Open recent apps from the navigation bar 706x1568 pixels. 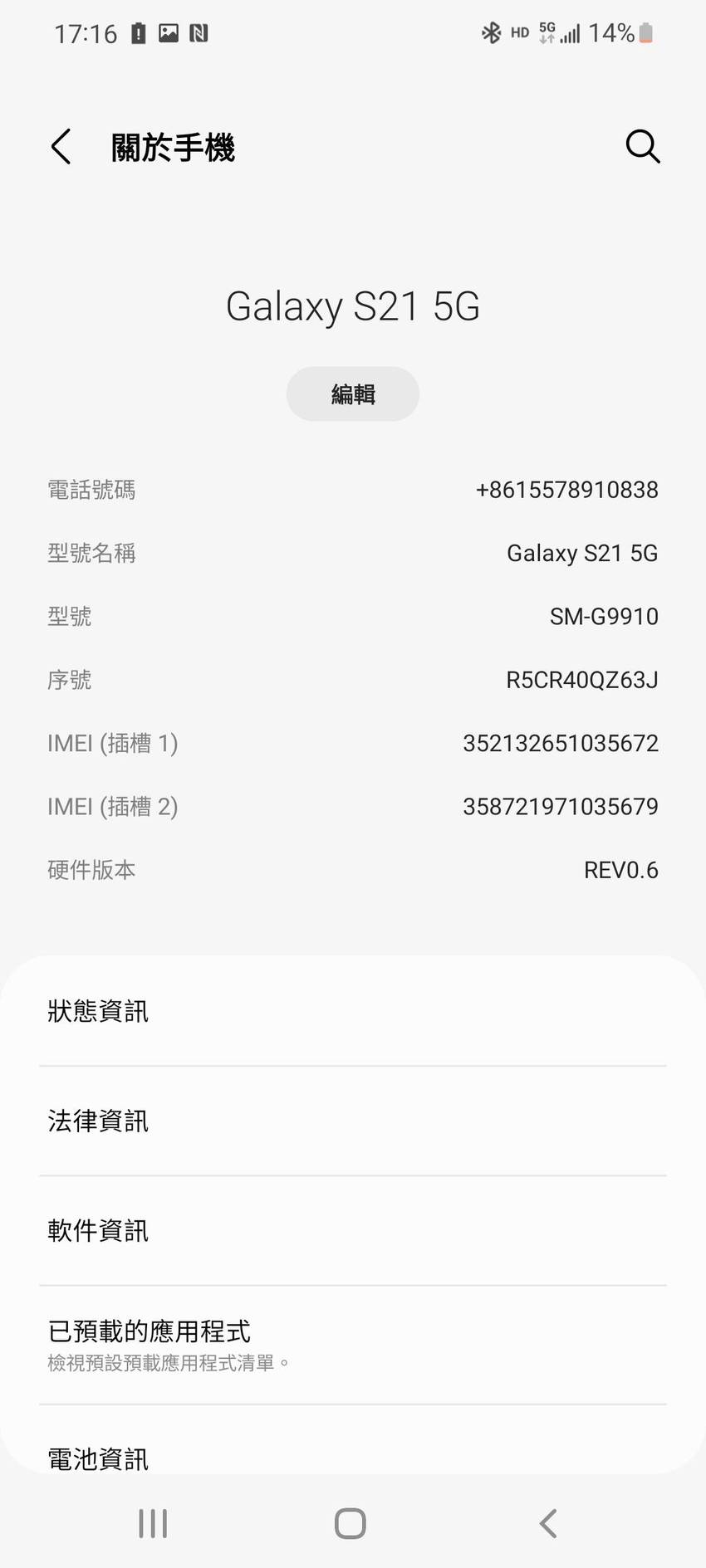click(x=153, y=1523)
